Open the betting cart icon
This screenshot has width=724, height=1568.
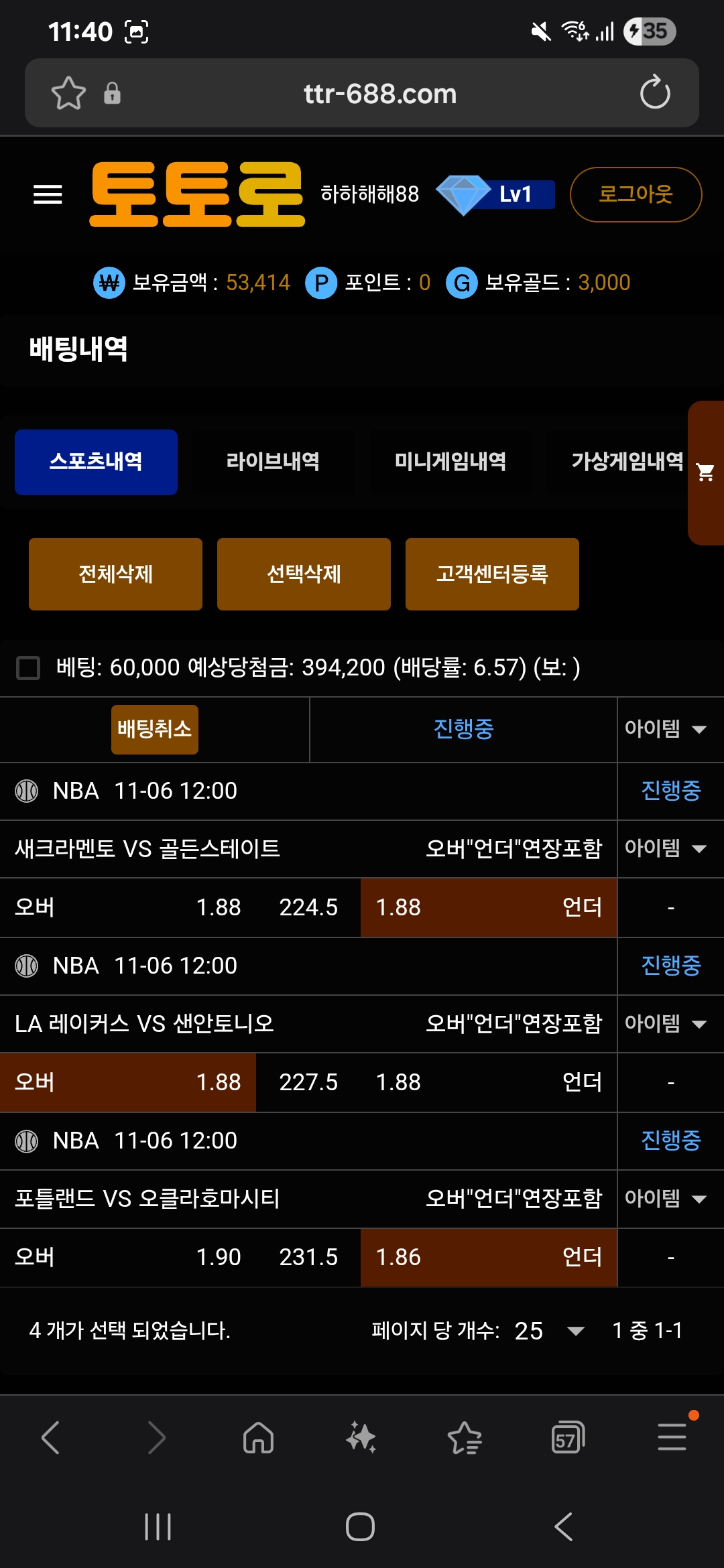coord(705,472)
